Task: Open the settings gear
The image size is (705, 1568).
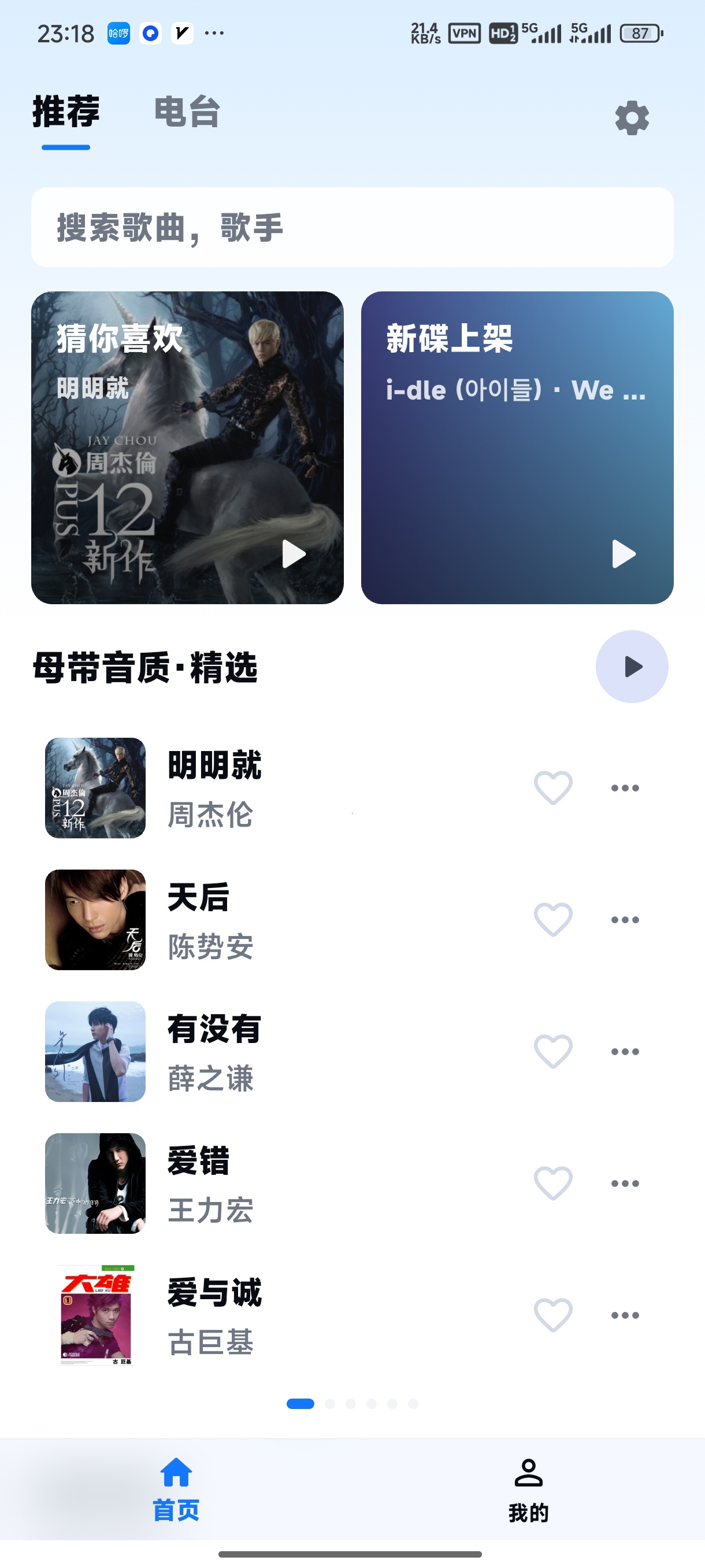Action: [x=632, y=117]
